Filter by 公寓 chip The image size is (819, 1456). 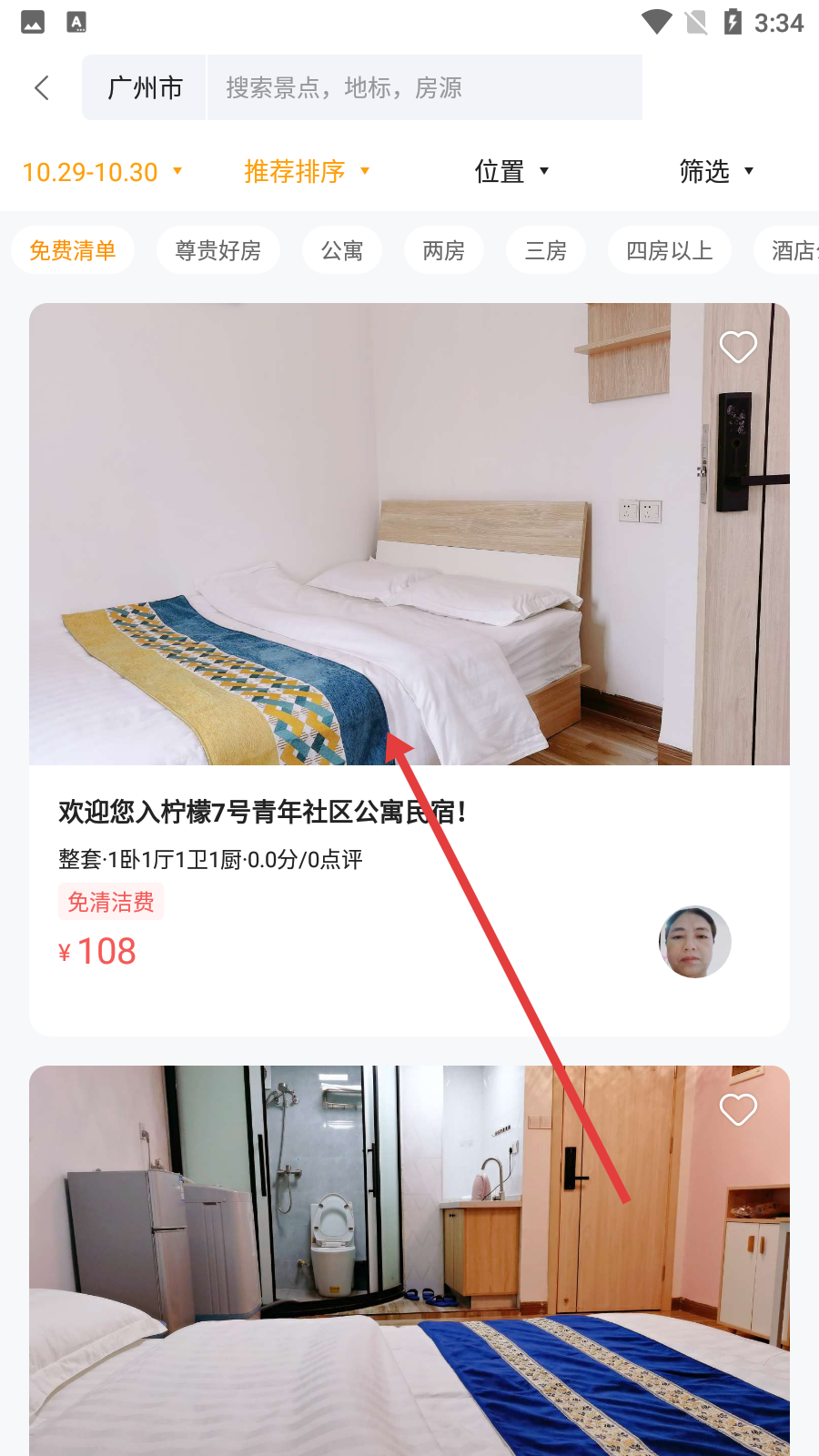[x=342, y=250]
